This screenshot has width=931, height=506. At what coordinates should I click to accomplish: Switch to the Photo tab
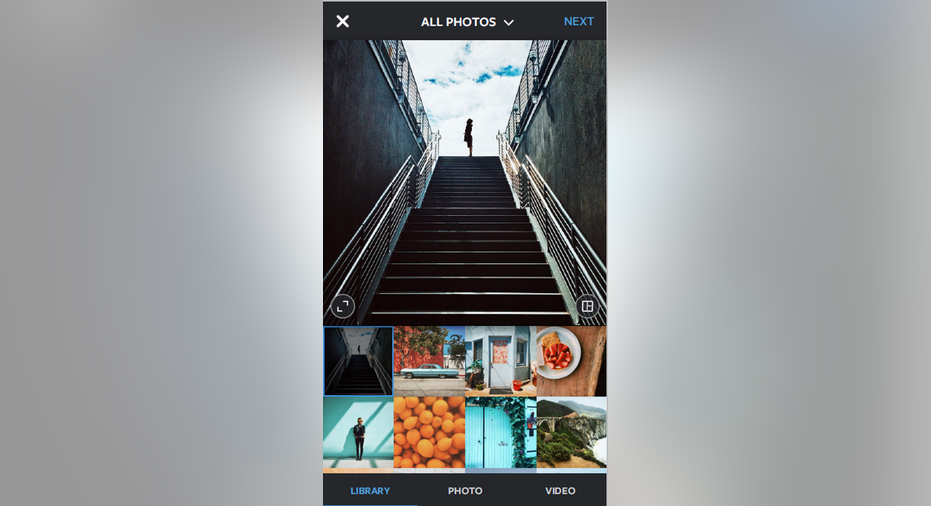[x=465, y=491]
